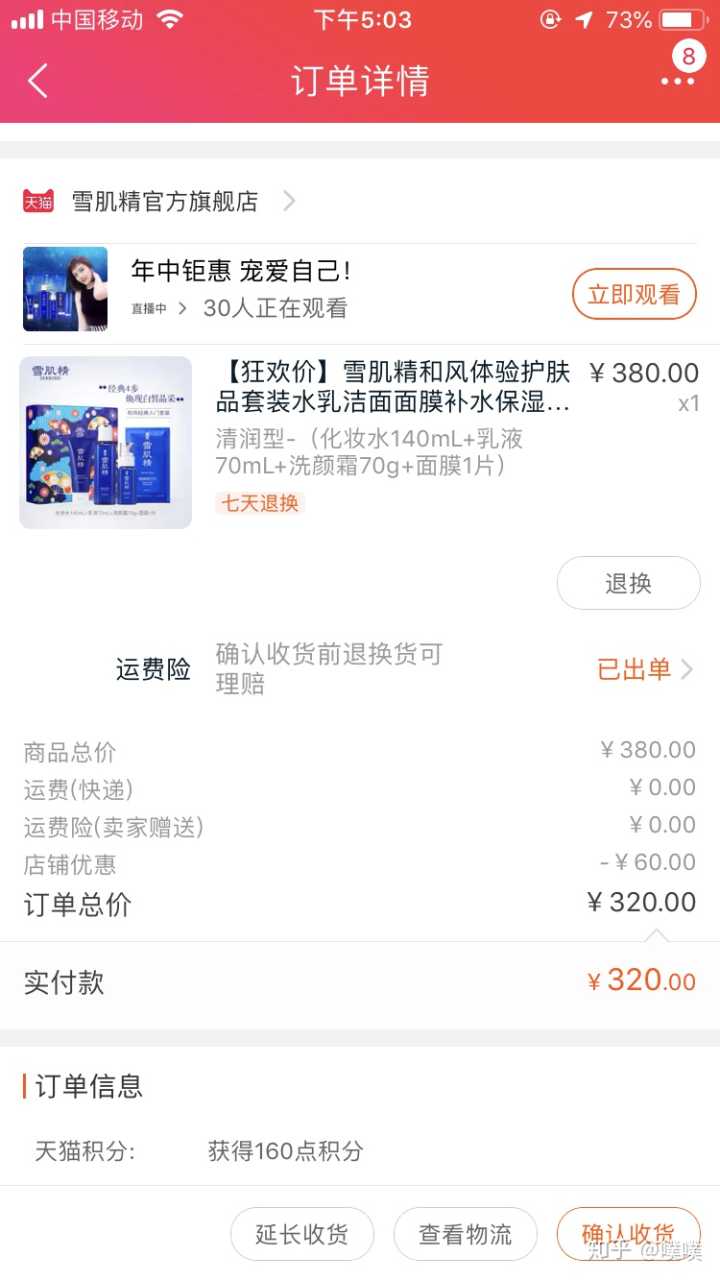Screen dimensions: 720x1281
Task: Tap 查看物流 to track shipment
Action: pos(465,1234)
